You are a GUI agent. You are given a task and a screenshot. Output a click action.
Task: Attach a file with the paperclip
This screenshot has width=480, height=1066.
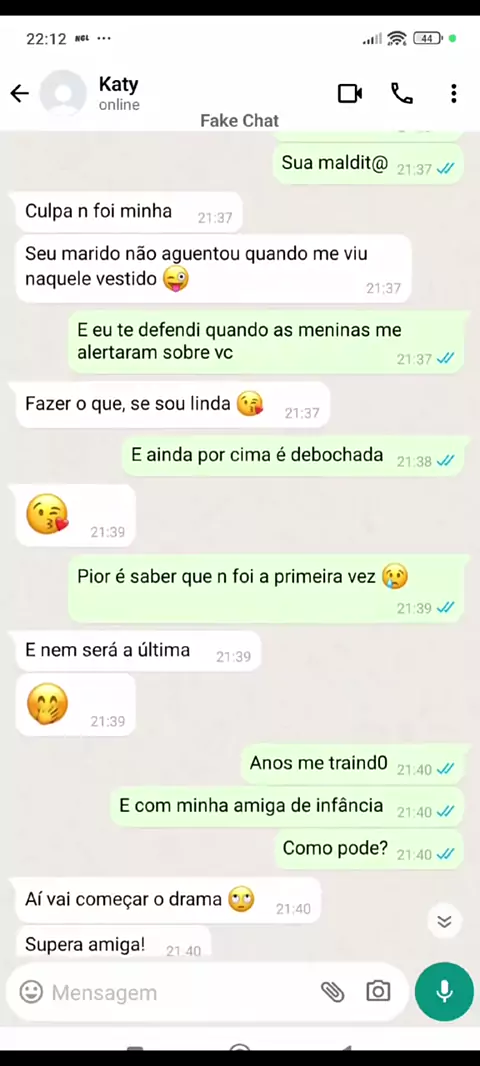[332, 992]
